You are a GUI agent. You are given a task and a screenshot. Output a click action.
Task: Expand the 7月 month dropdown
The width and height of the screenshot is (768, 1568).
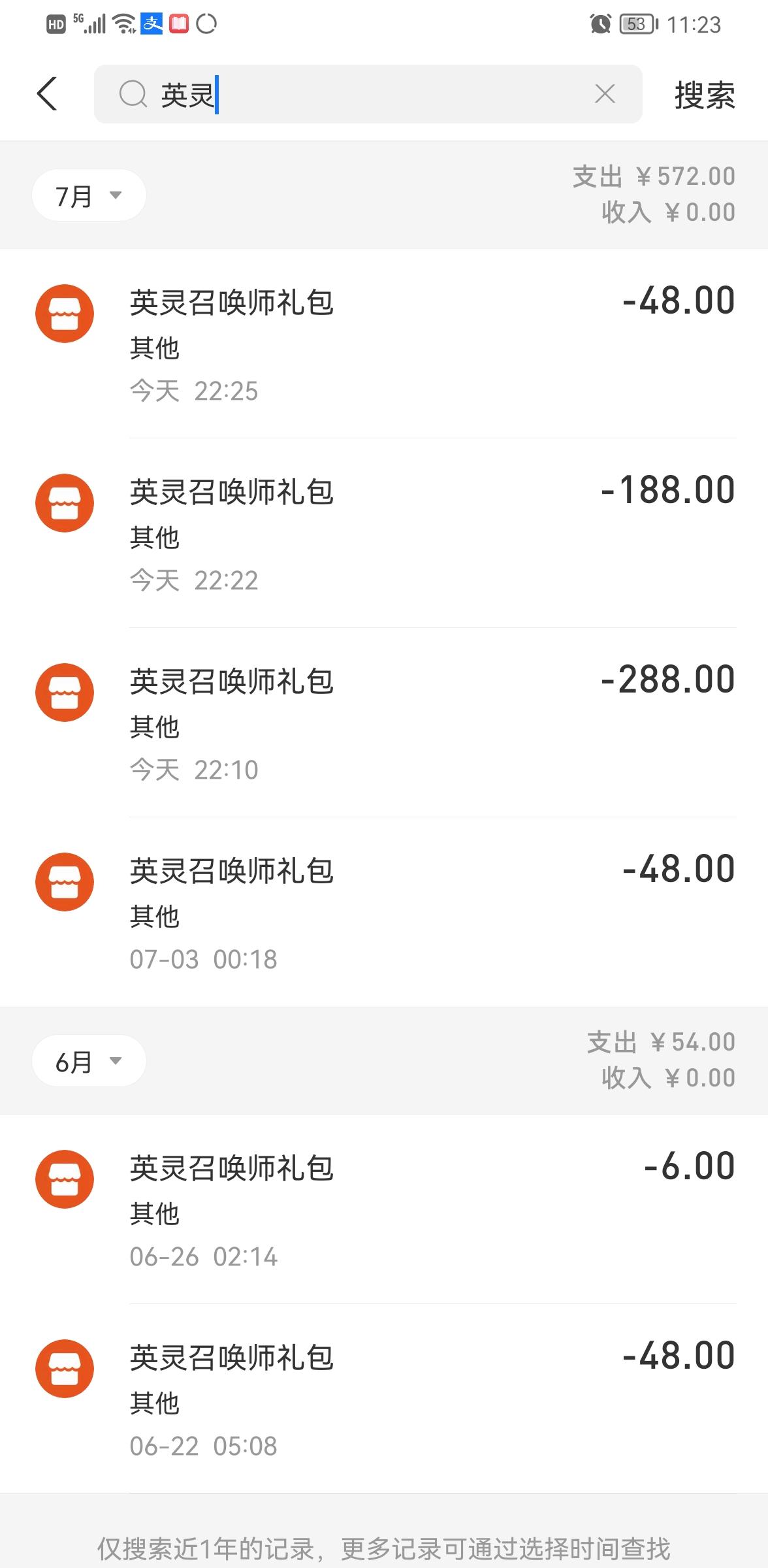pyautogui.click(x=89, y=195)
